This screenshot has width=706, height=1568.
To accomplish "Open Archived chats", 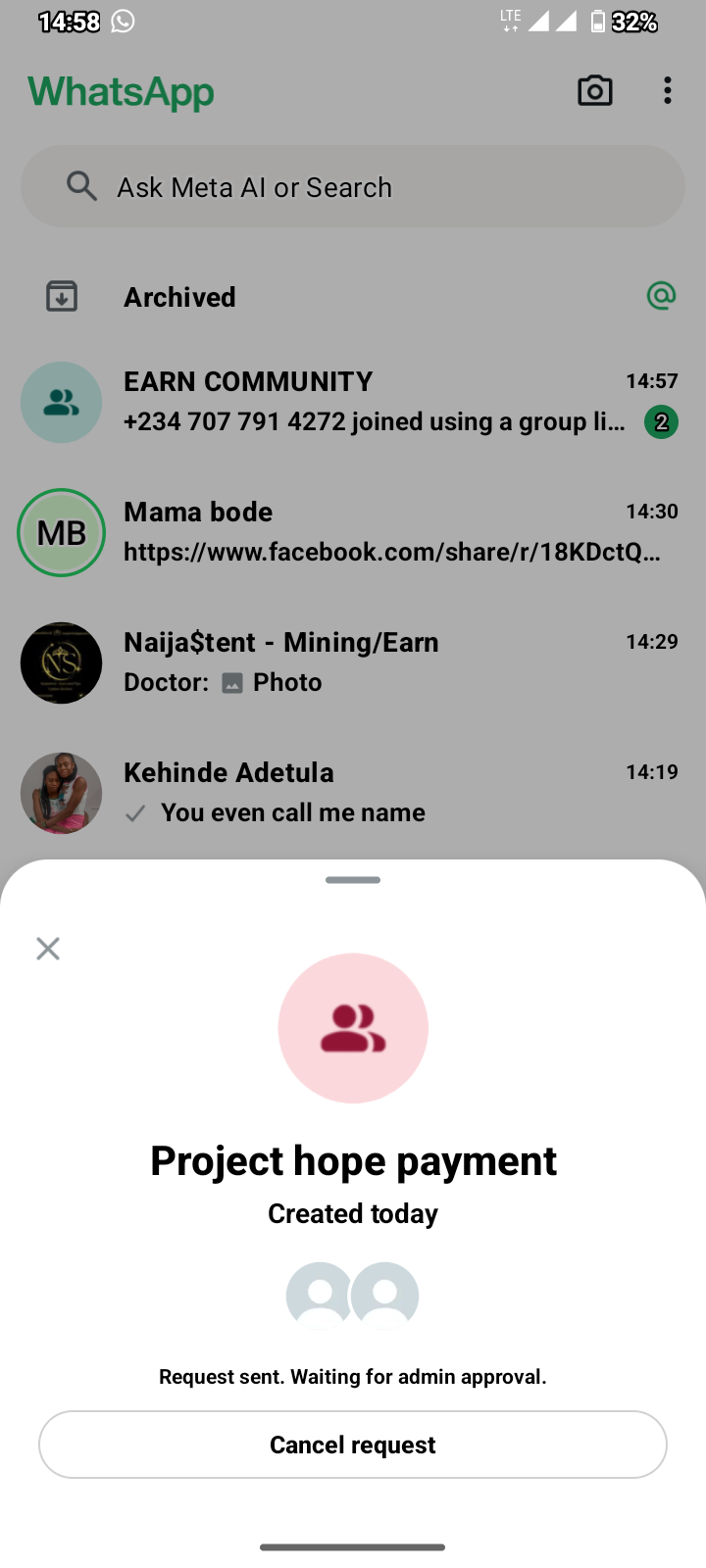I will click(180, 297).
